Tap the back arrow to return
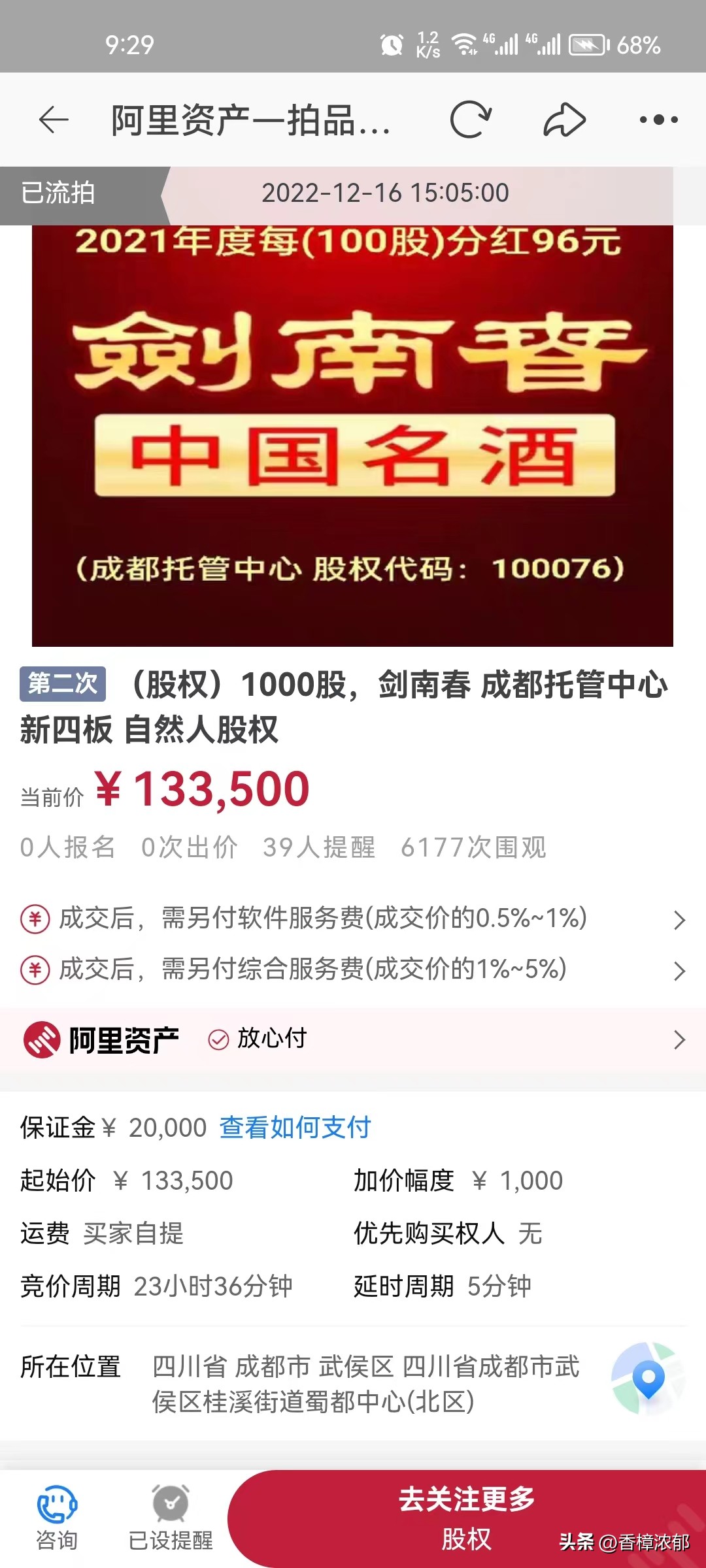 (x=52, y=120)
